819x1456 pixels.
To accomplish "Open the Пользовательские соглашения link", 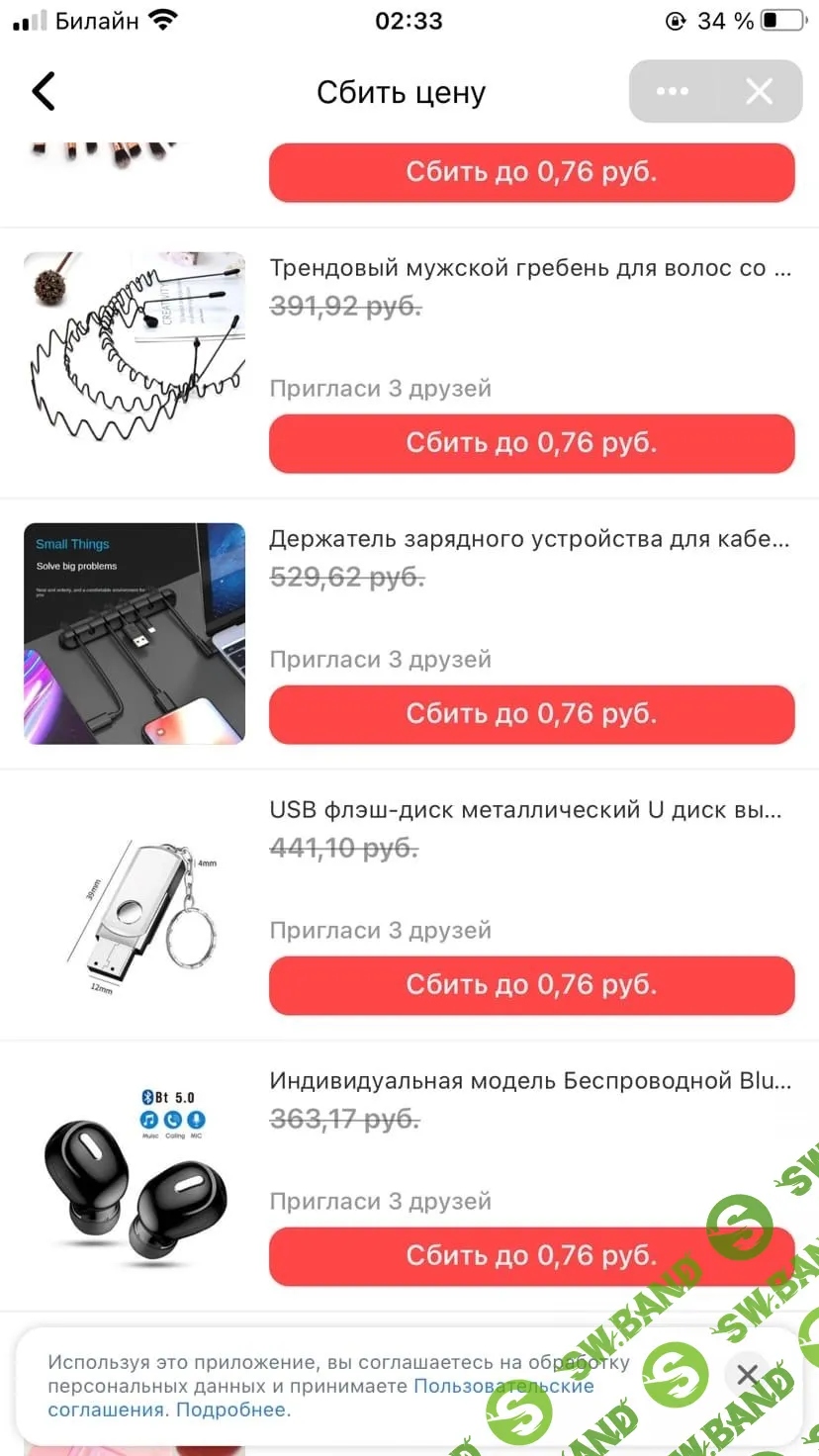I will [502, 1387].
